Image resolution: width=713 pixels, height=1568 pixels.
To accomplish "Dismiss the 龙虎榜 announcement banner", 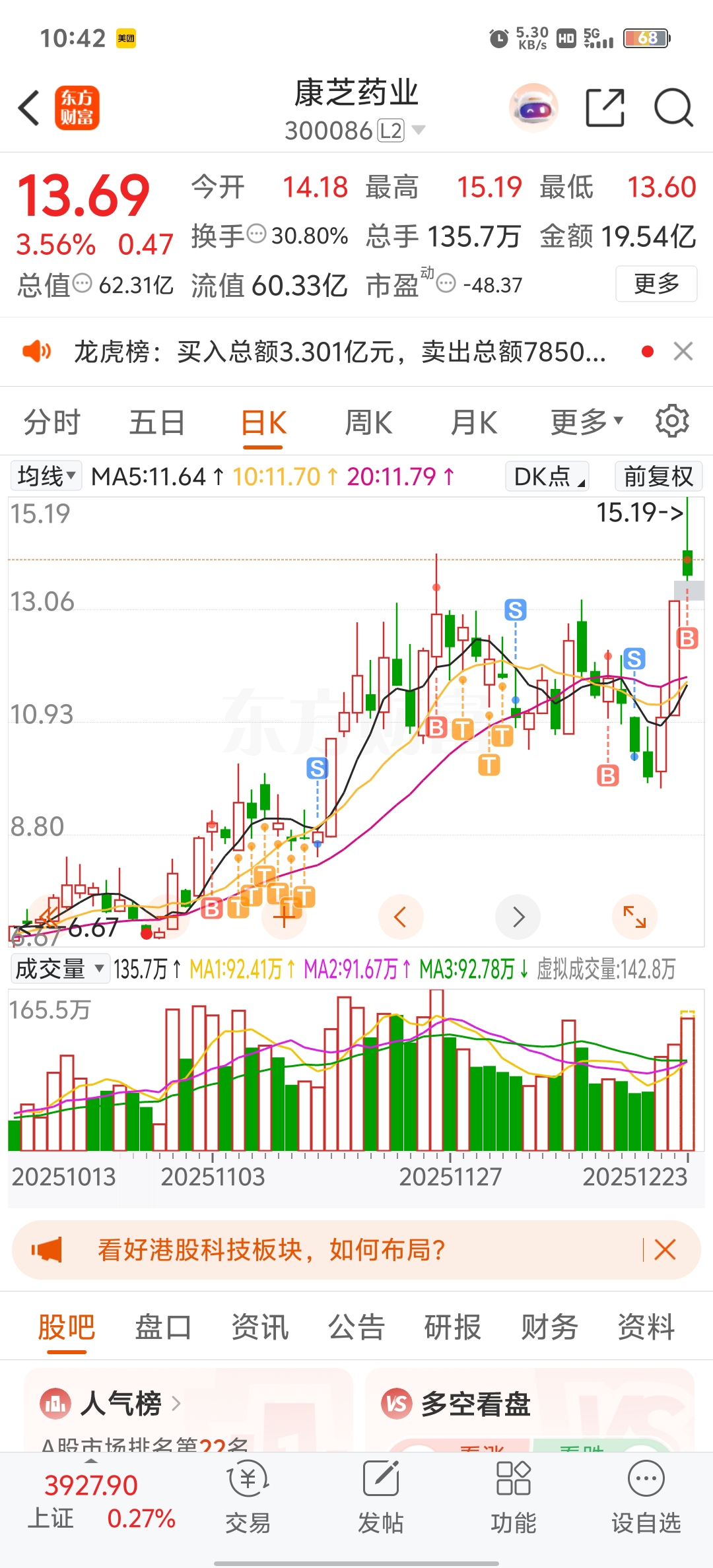I will tap(683, 352).
